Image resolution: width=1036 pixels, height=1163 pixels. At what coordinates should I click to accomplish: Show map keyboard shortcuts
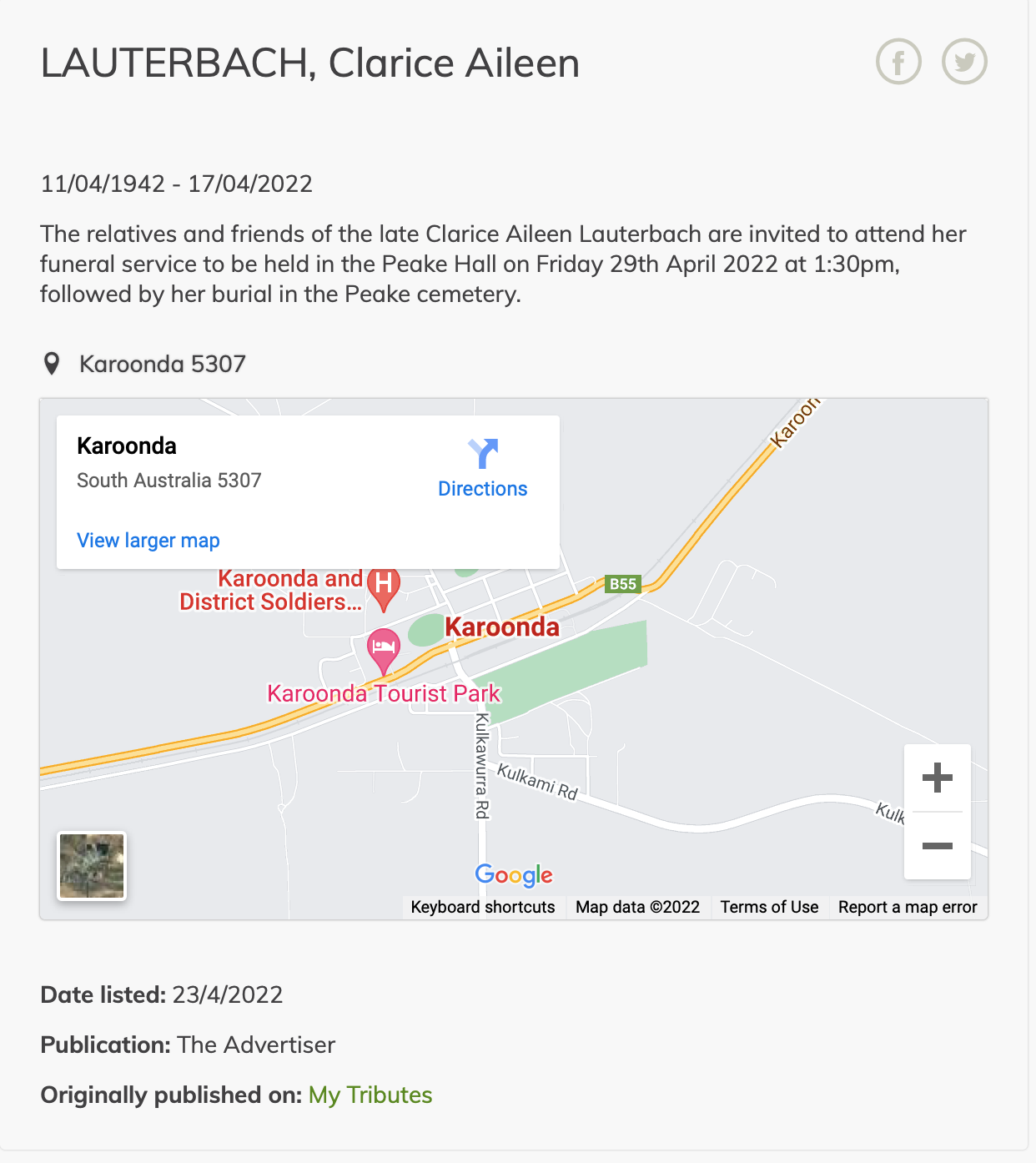pyautogui.click(x=482, y=907)
